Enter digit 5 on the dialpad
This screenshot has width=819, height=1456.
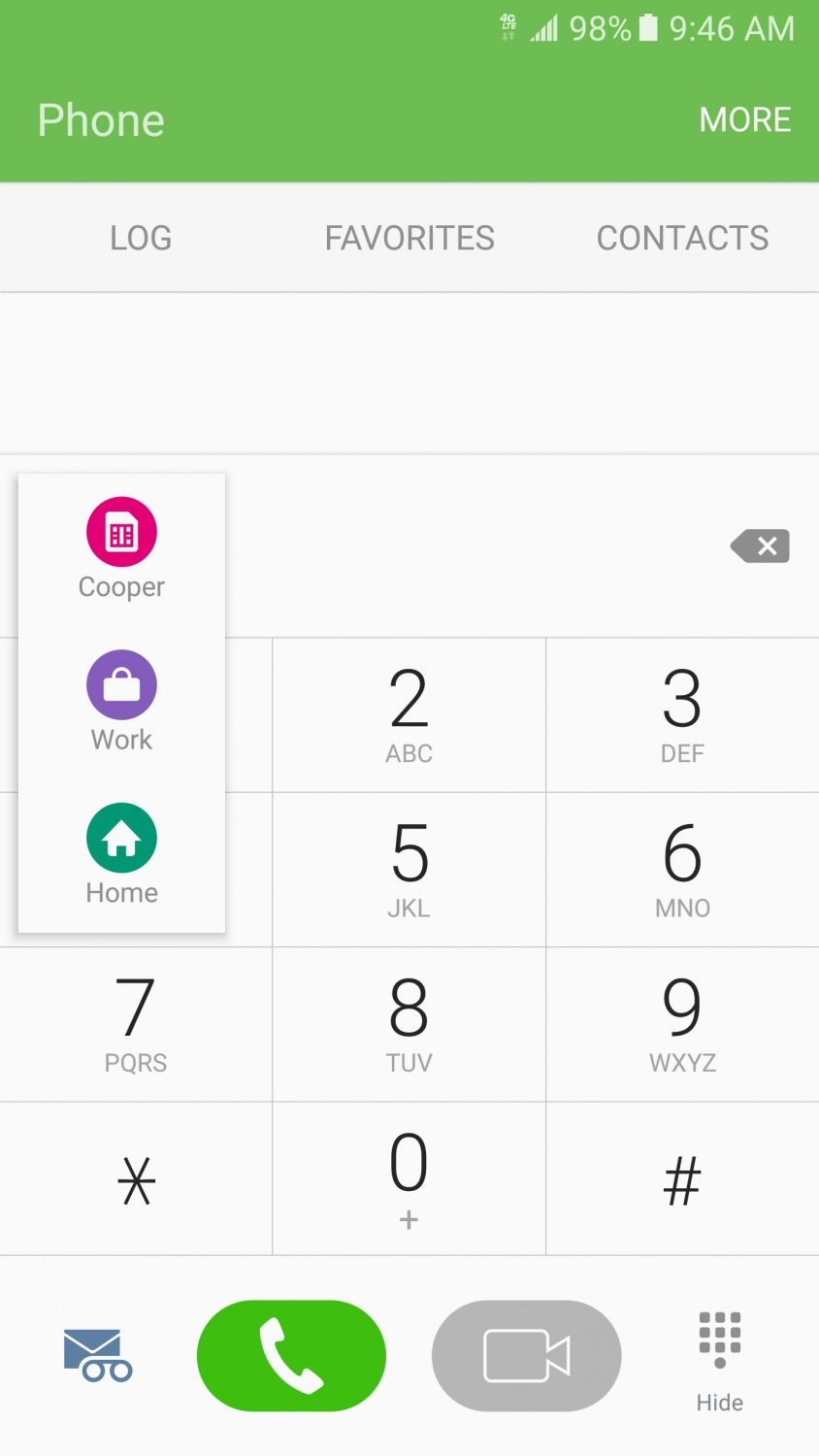409,869
